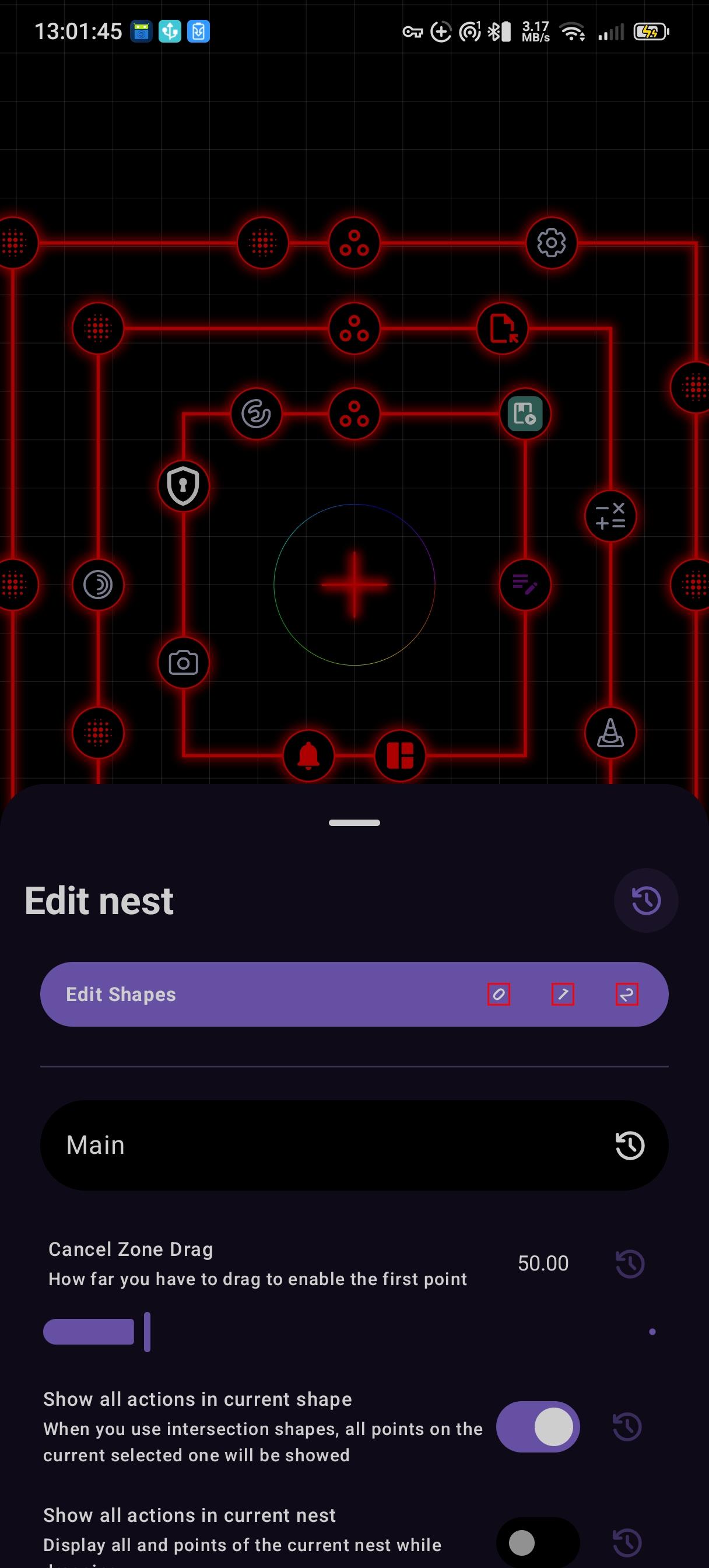Tap the eraser icon in Edit Shapes
Viewport: 709px width, 1568px height.
499,994
